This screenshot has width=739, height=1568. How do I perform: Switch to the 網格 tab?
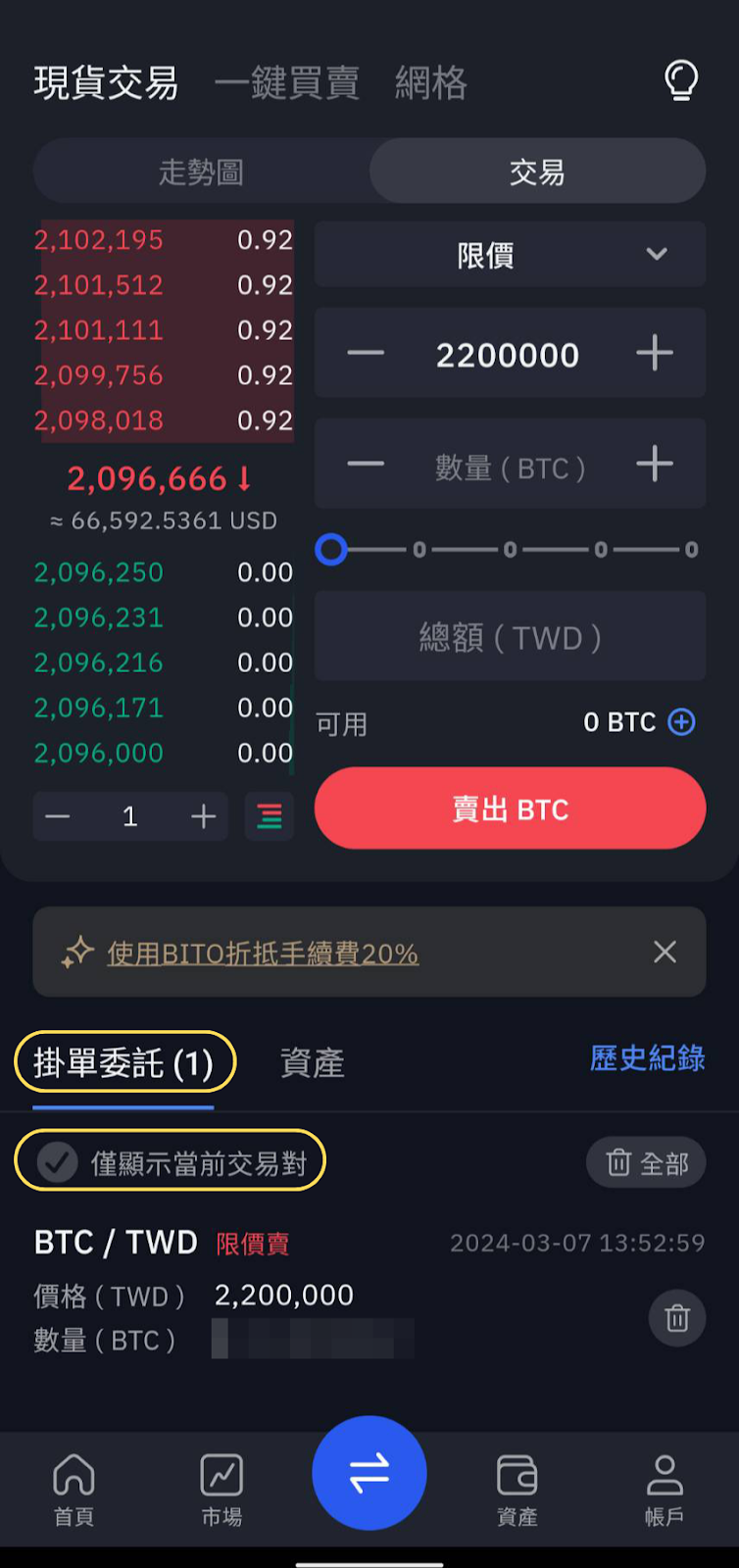tap(431, 83)
